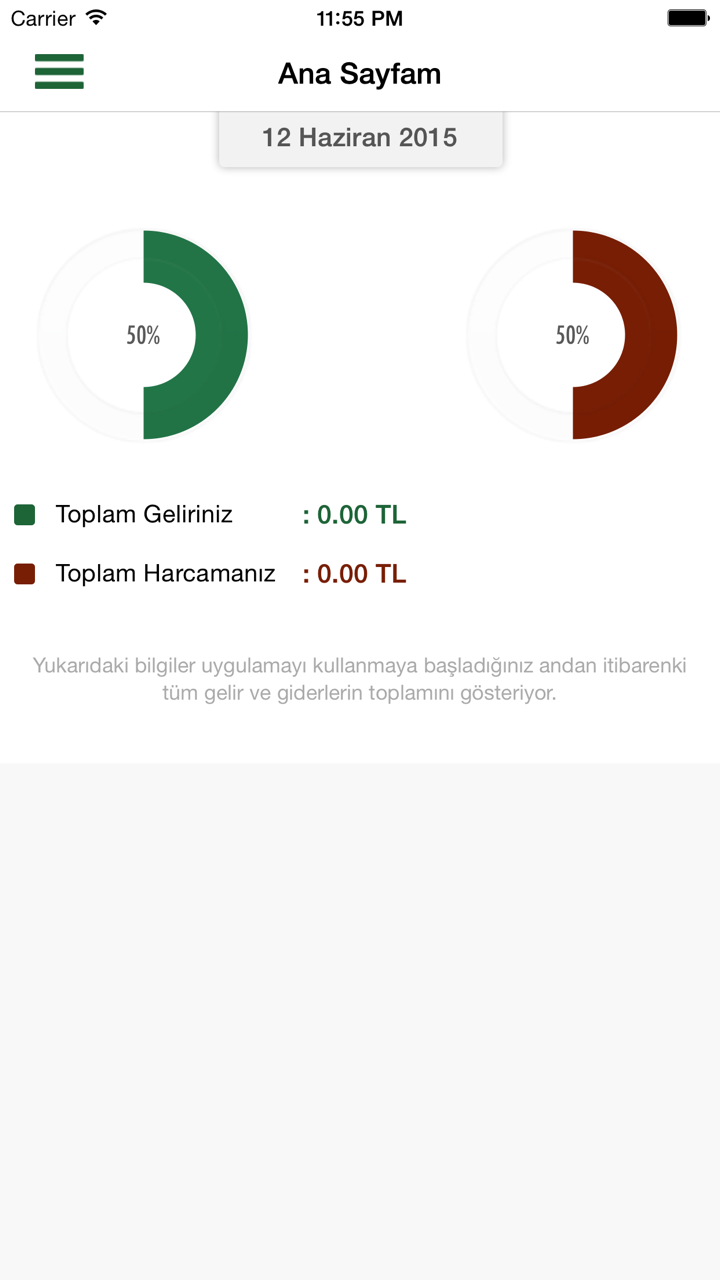Tap the gray explanatory text paragraph
Image resolution: width=720 pixels, height=1280 pixels.
360,677
